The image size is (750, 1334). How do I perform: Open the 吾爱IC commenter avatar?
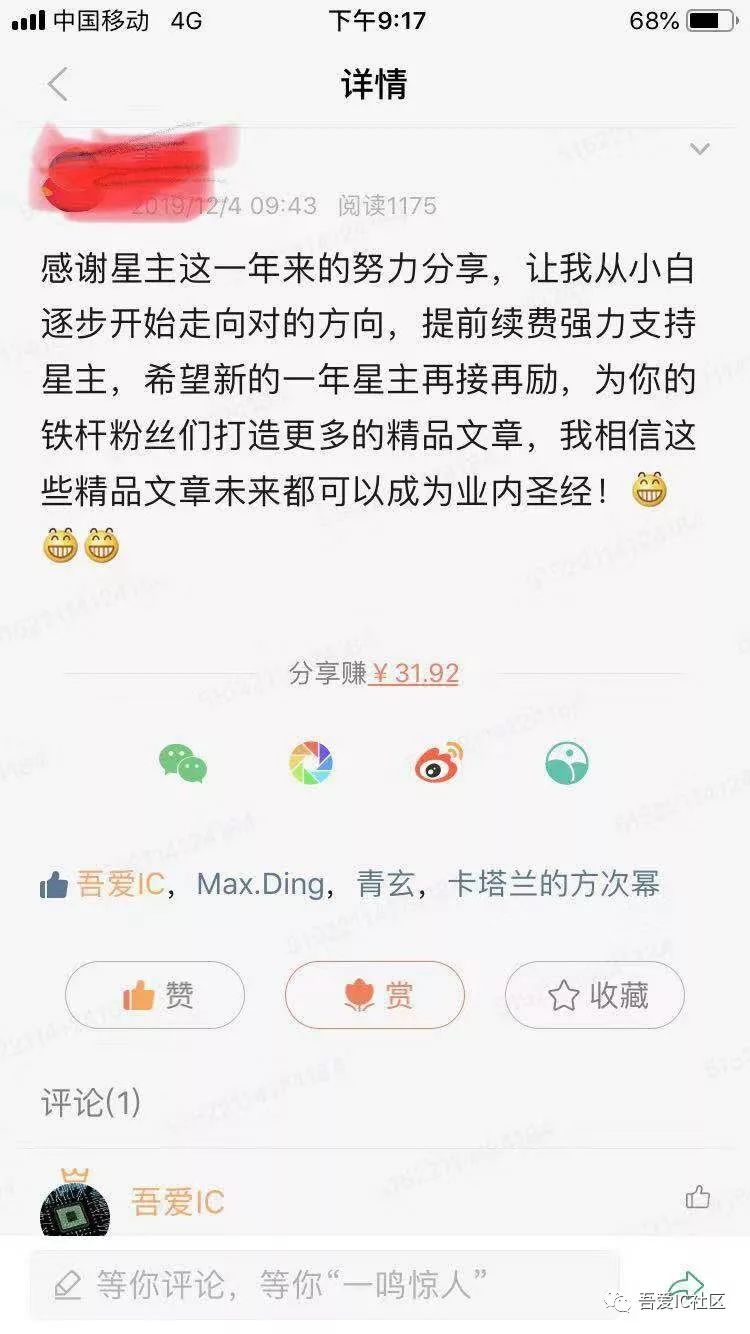pyautogui.click(x=75, y=1208)
